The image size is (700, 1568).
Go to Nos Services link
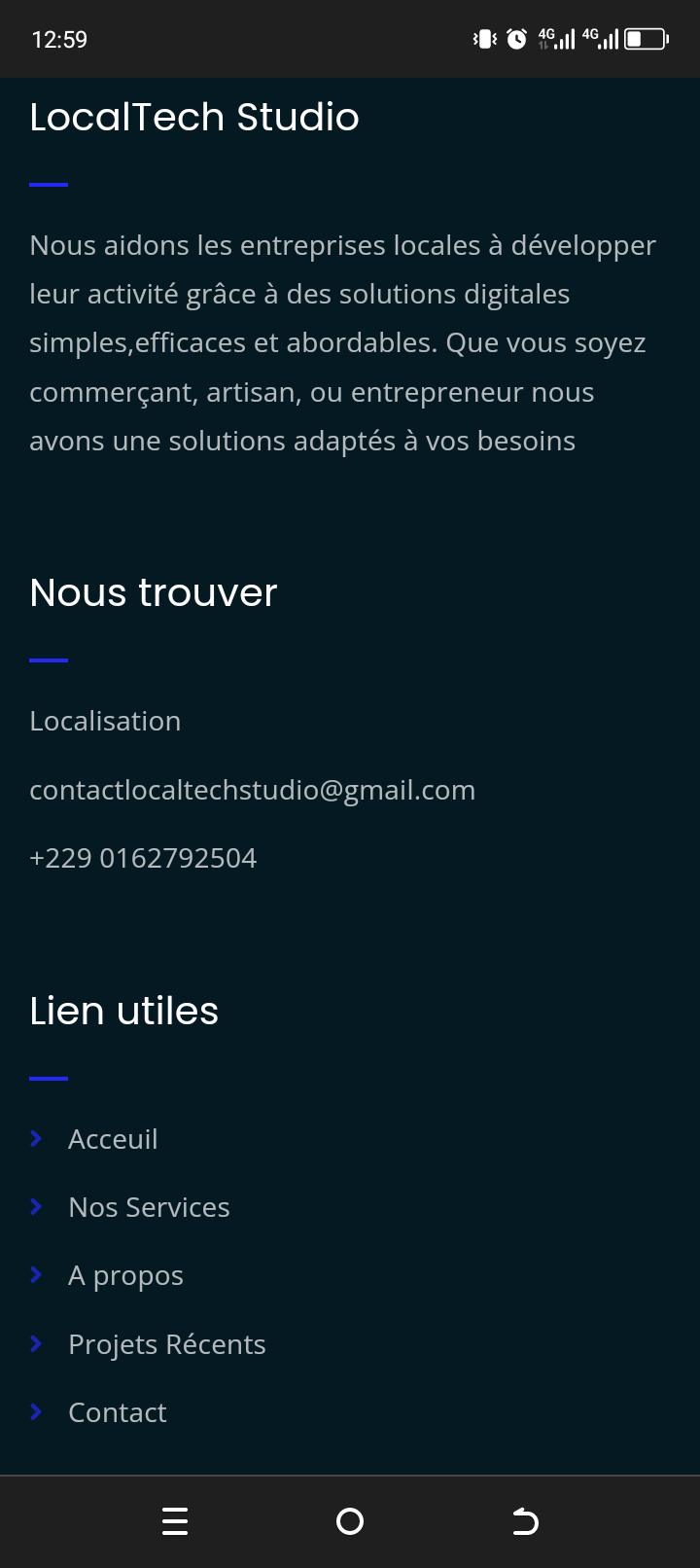click(x=149, y=1207)
